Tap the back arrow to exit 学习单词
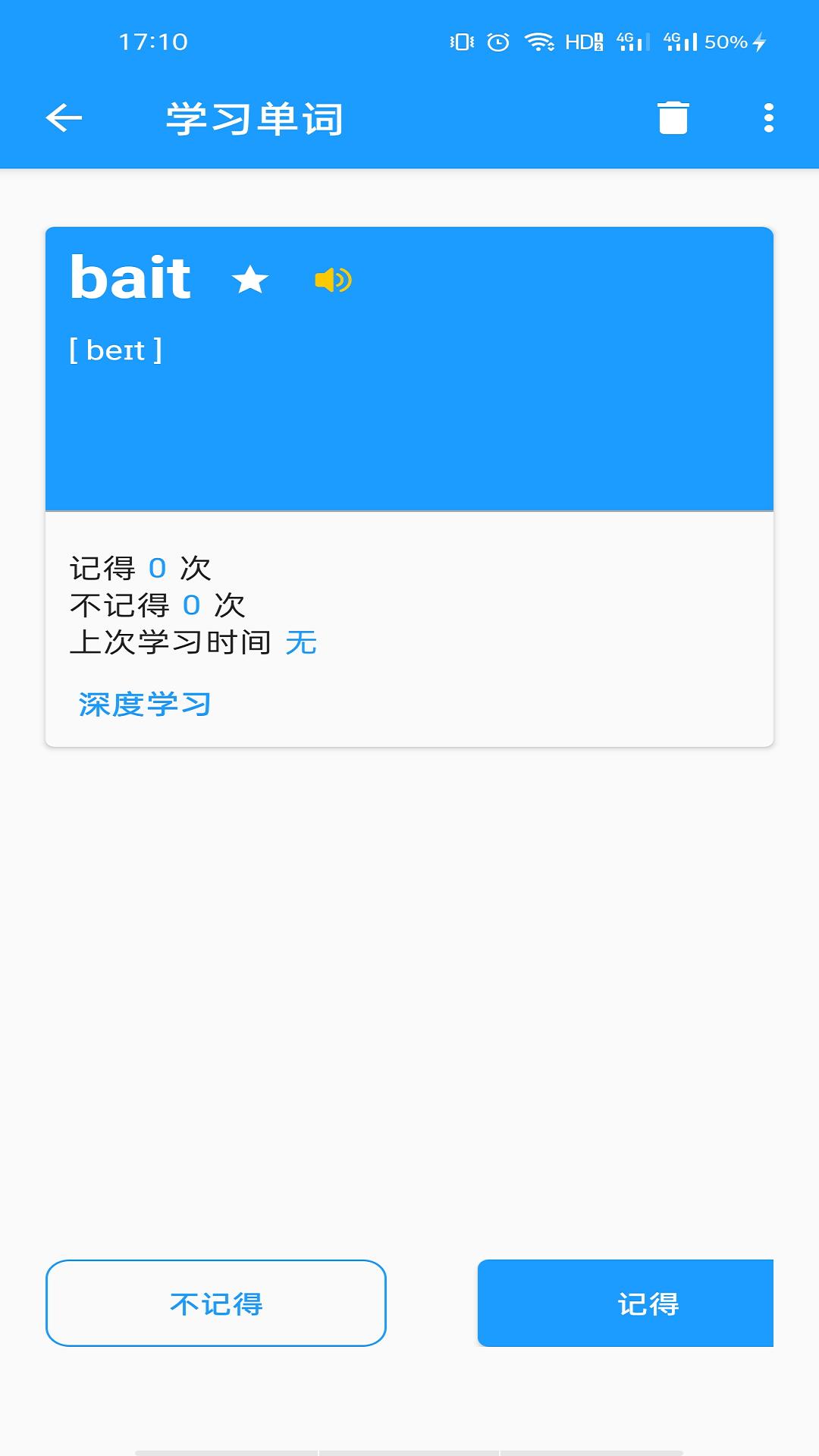 (64, 118)
